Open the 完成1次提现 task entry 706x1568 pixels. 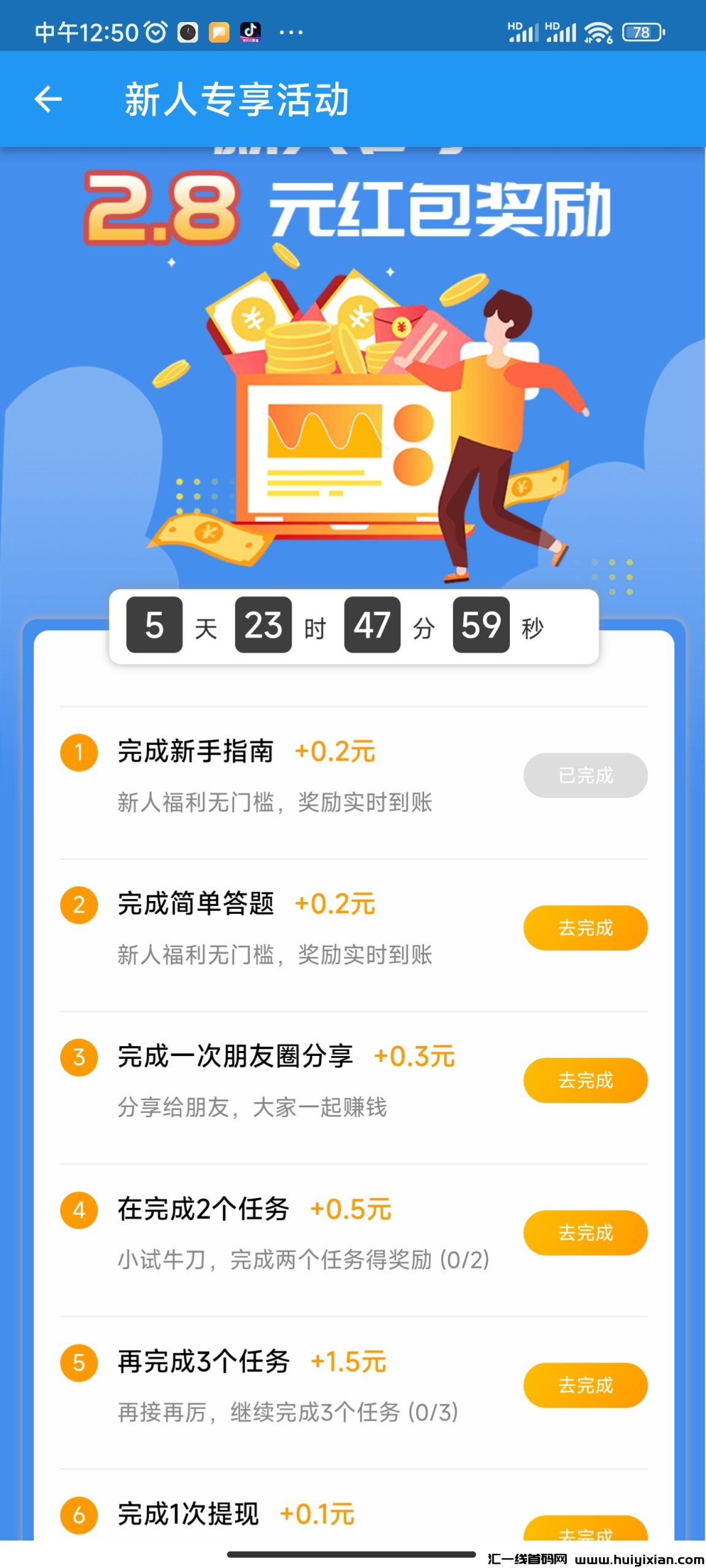pos(190,1513)
